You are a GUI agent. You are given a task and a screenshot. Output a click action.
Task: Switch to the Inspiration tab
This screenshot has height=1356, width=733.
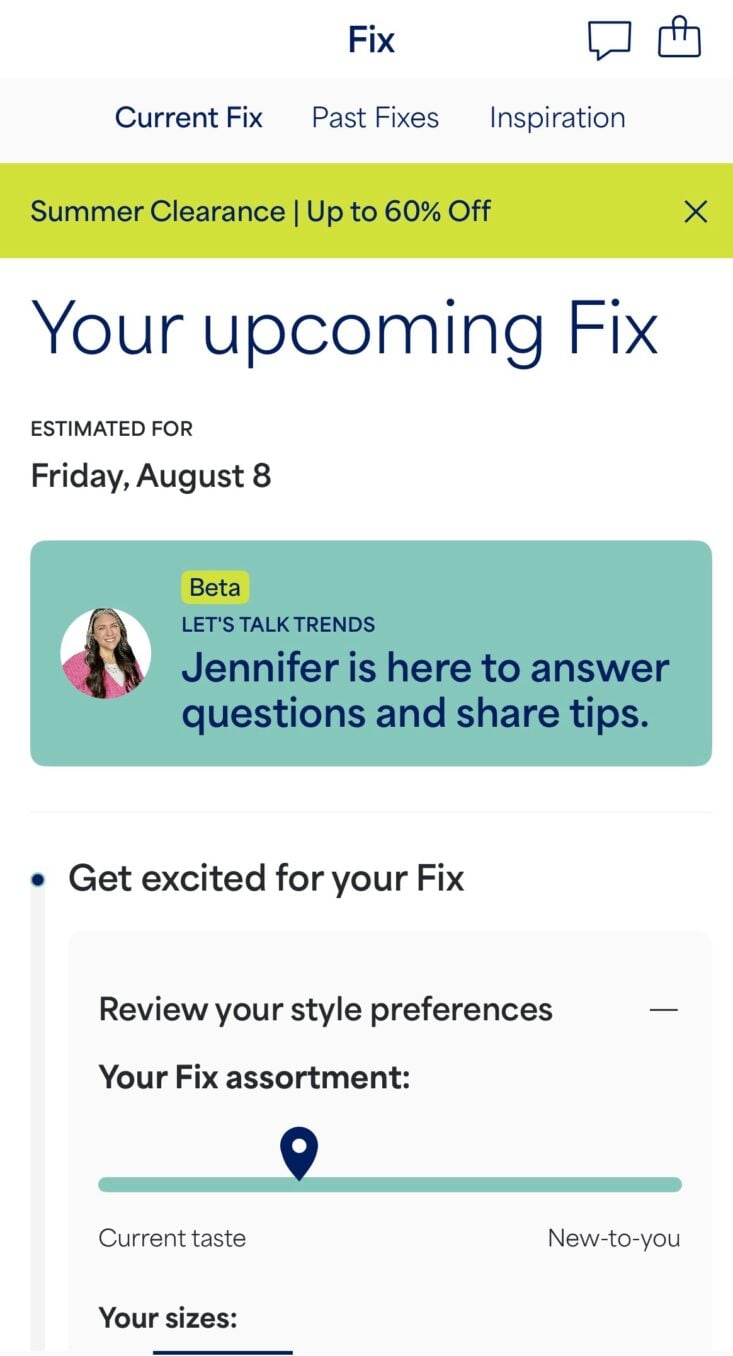[x=557, y=118]
